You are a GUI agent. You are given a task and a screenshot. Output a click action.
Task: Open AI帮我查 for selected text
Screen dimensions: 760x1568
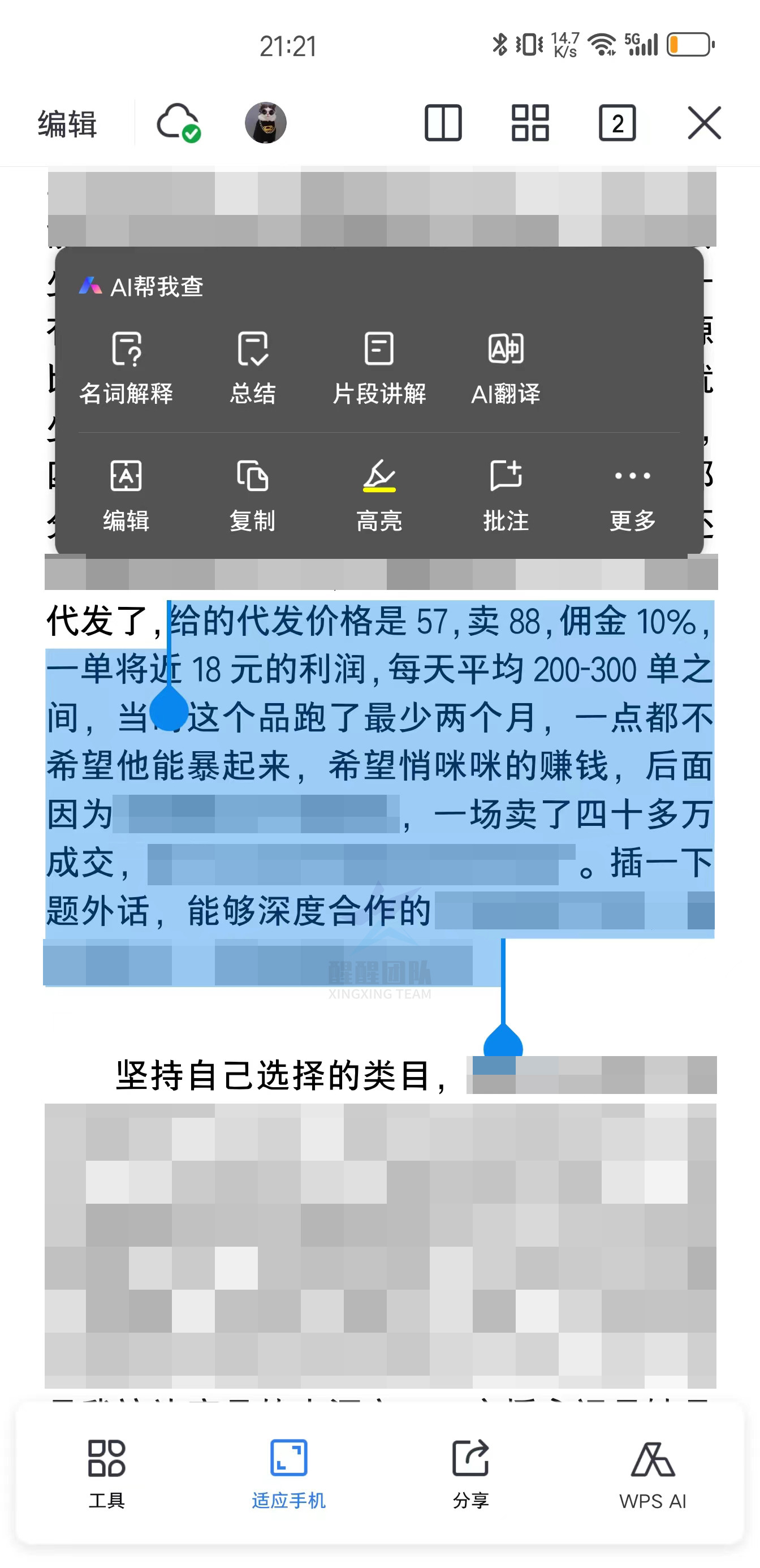142,286
